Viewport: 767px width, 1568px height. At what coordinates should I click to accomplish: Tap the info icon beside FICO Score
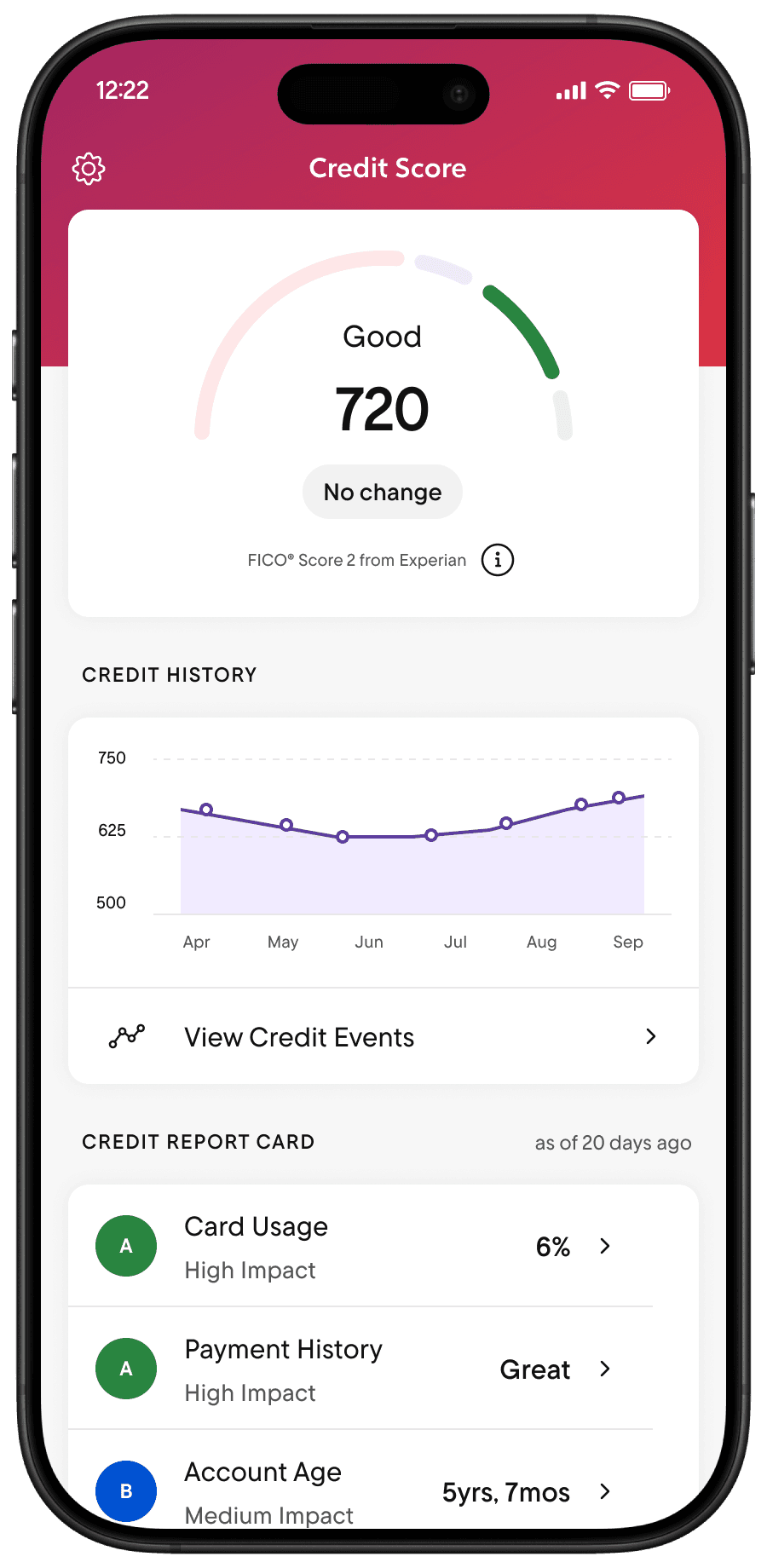(498, 560)
